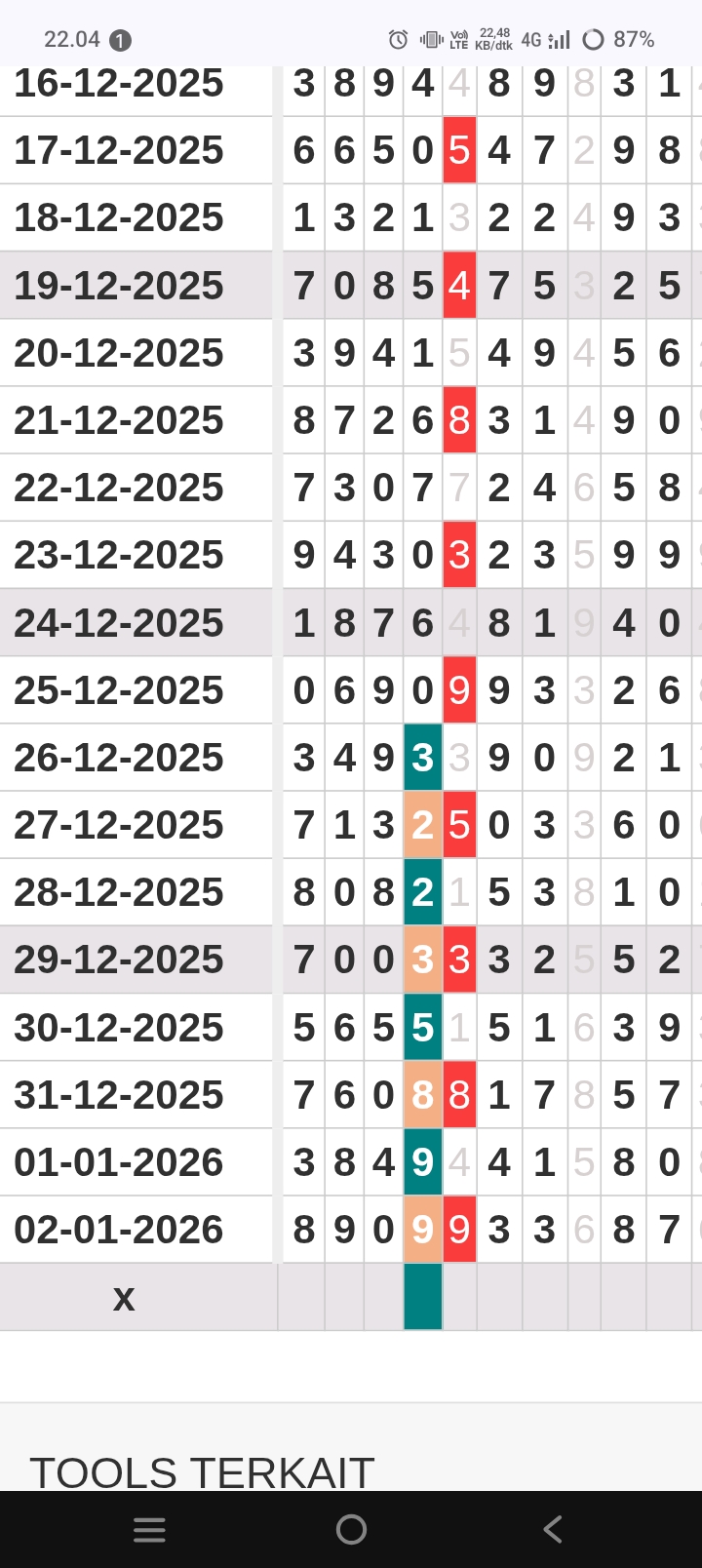This screenshot has height=1568, width=702.
Task: Return to the home screen
Action: [351, 1529]
